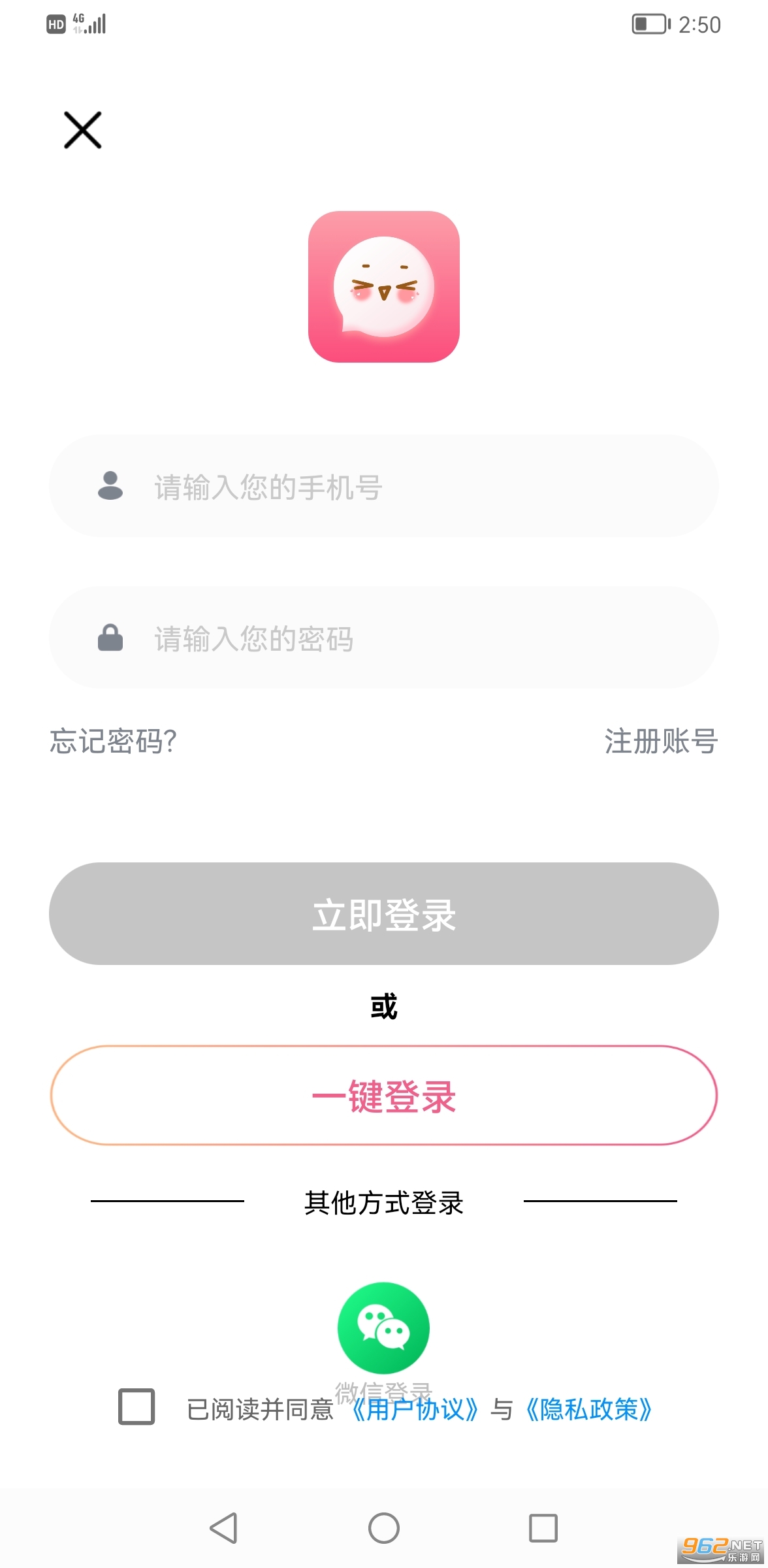Viewport: 768px width, 1568px height.
Task: Open the 用户协议 user agreement
Action: coord(415,1410)
